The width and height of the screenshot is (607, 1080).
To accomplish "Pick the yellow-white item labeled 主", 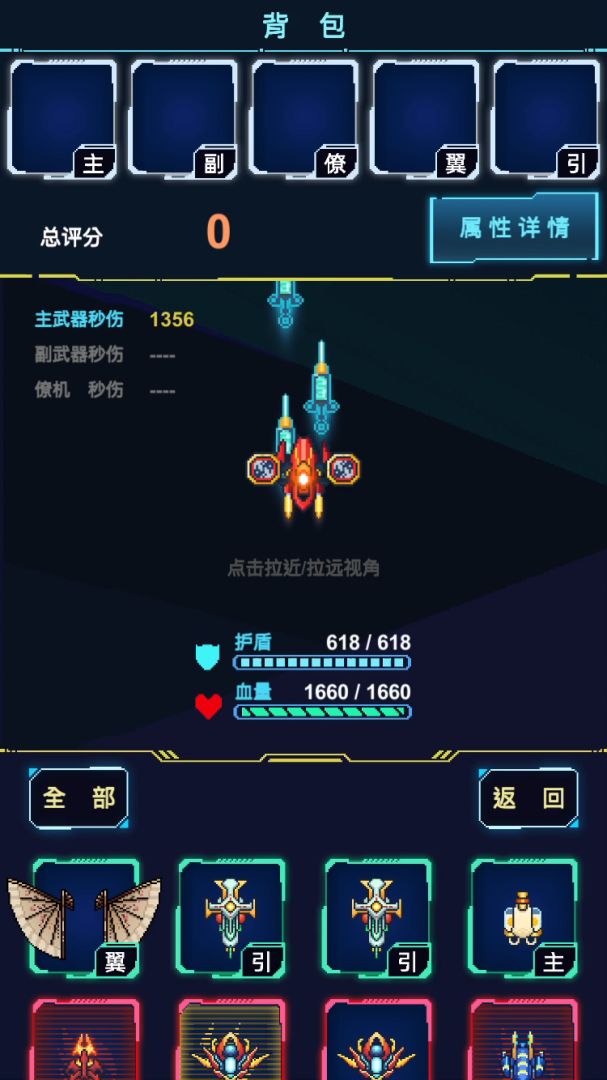I will point(523,917).
